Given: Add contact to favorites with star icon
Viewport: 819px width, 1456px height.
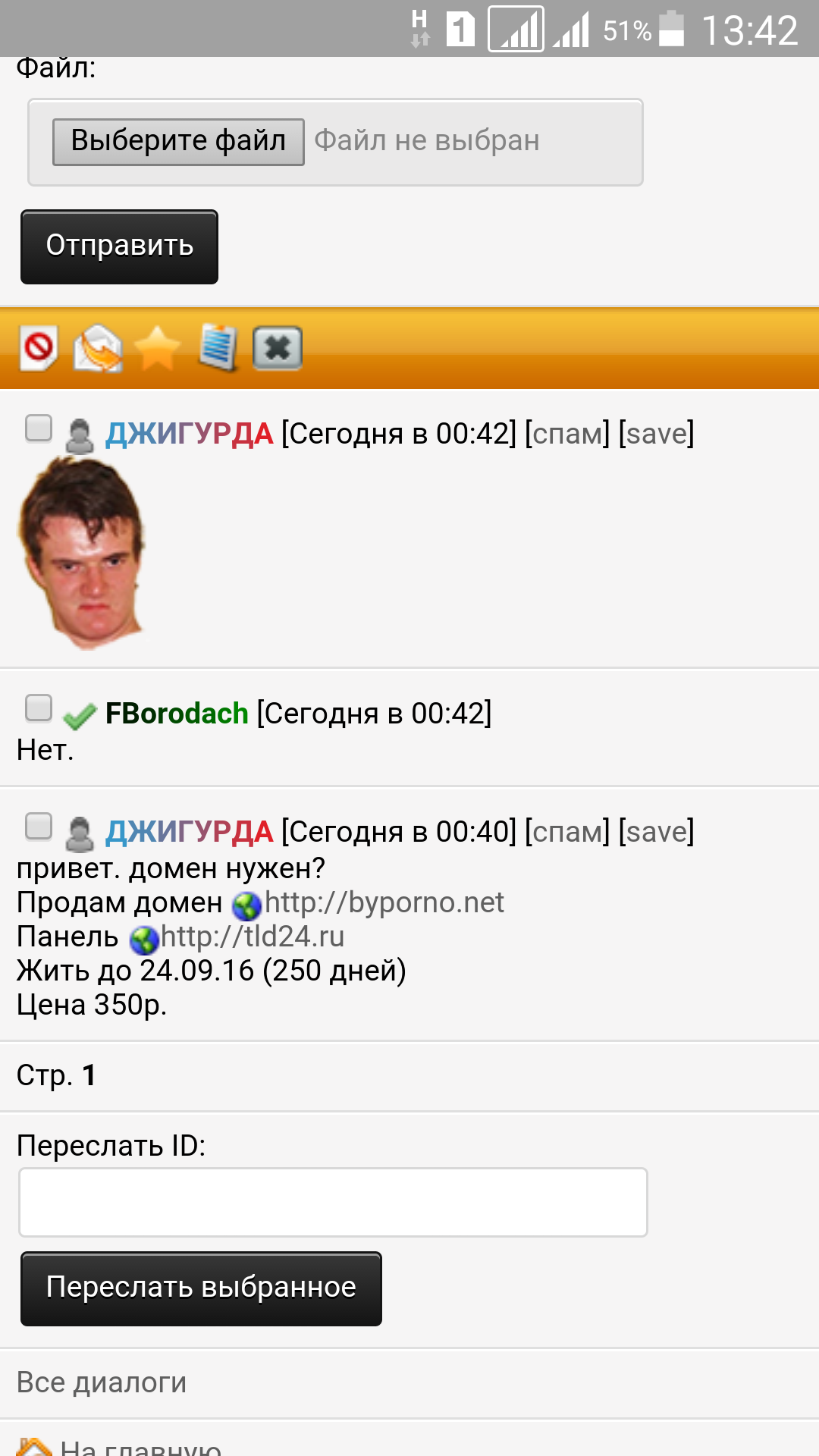Looking at the screenshot, I should pos(157,348).
